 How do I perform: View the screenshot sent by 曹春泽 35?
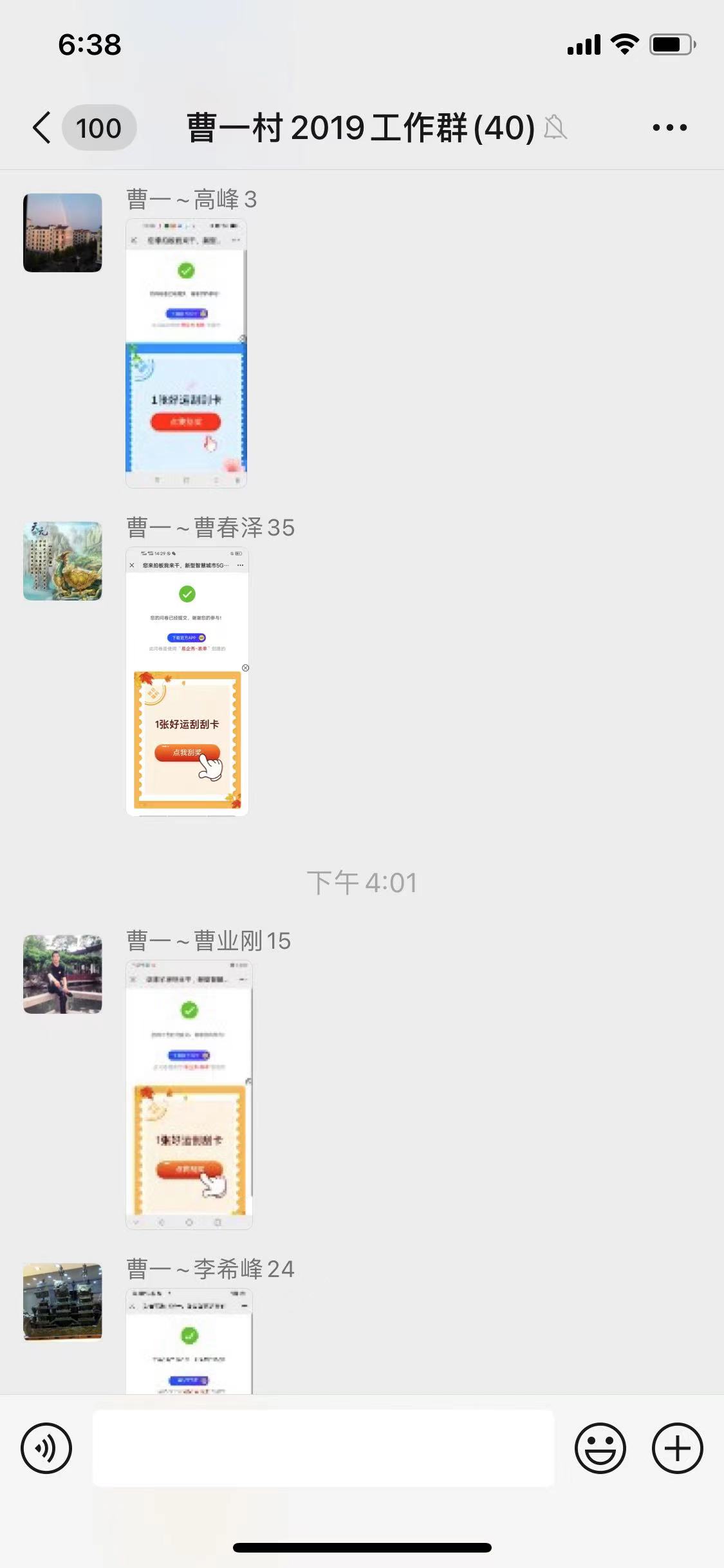click(x=187, y=681)
